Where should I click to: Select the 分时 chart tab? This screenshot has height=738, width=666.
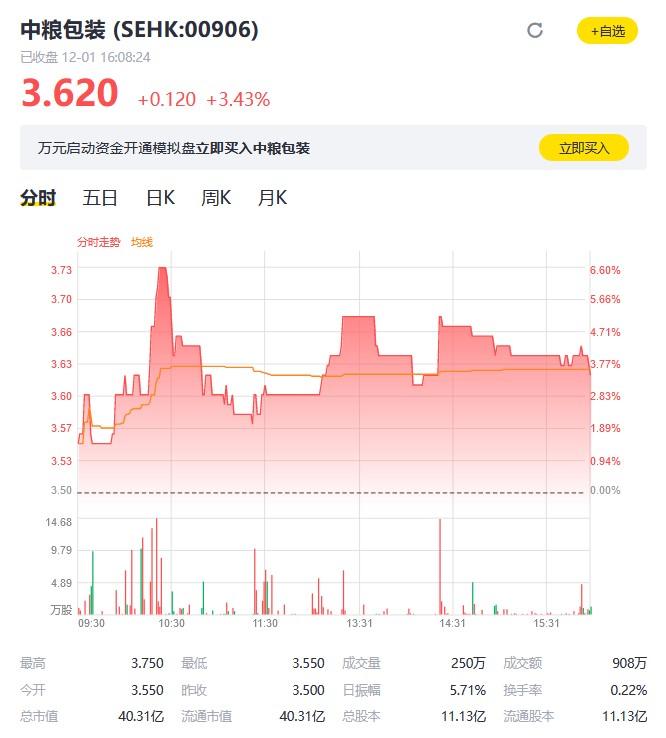coord(38,198)
